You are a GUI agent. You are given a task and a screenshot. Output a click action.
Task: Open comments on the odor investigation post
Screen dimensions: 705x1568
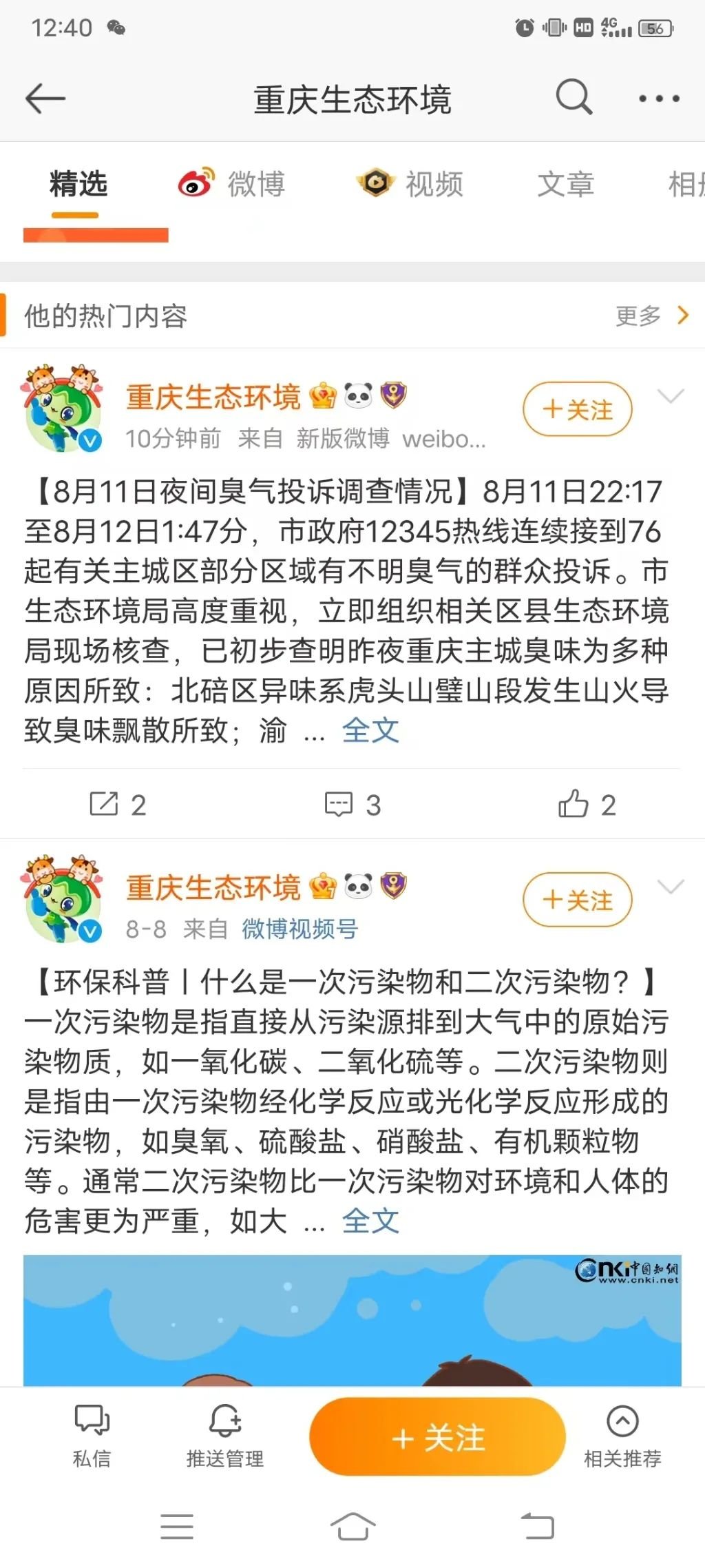tap(352, 804)
